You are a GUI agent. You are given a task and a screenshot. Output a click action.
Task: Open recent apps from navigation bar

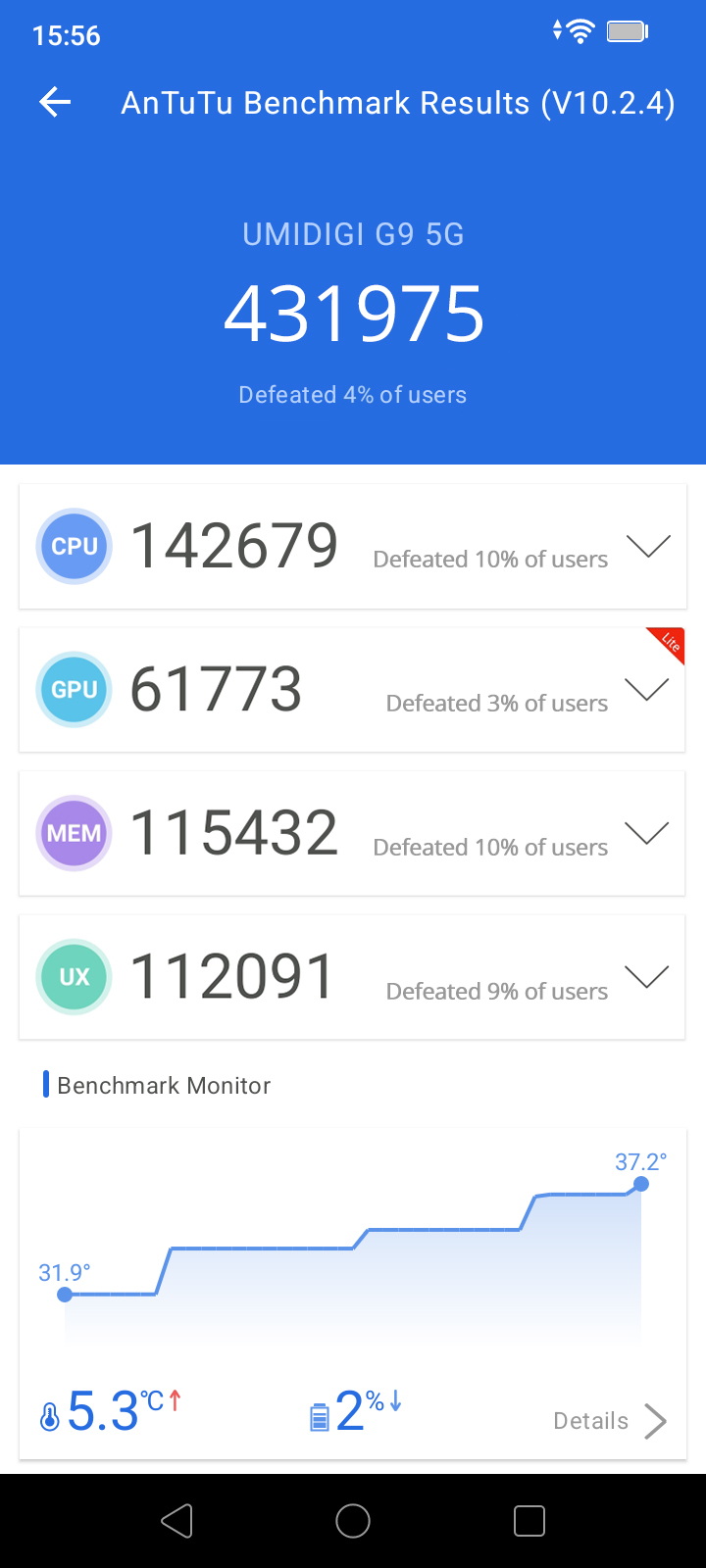(x=529, y=1521)
